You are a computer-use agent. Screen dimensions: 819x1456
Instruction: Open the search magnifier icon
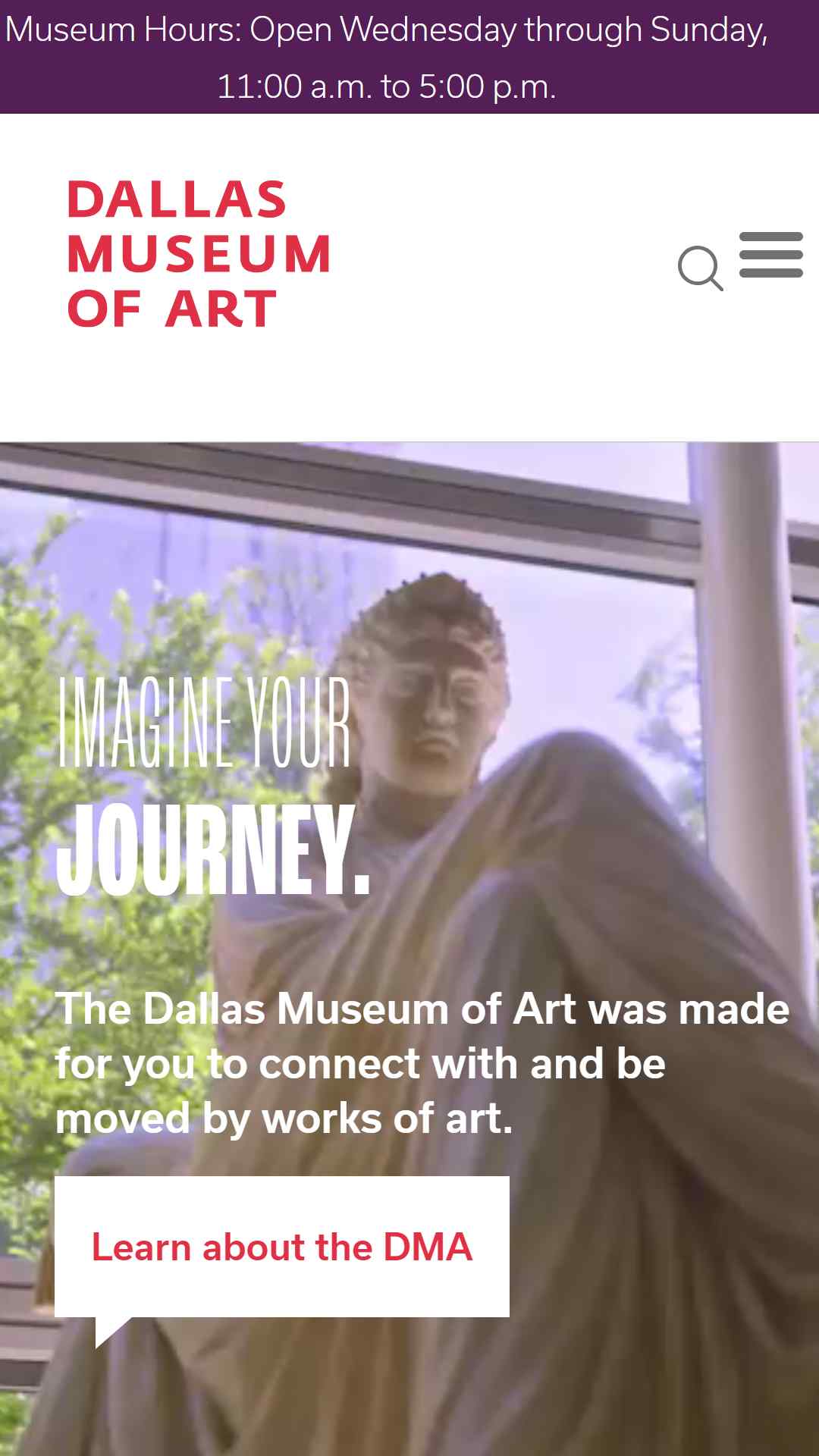click(x=701, y=268)
